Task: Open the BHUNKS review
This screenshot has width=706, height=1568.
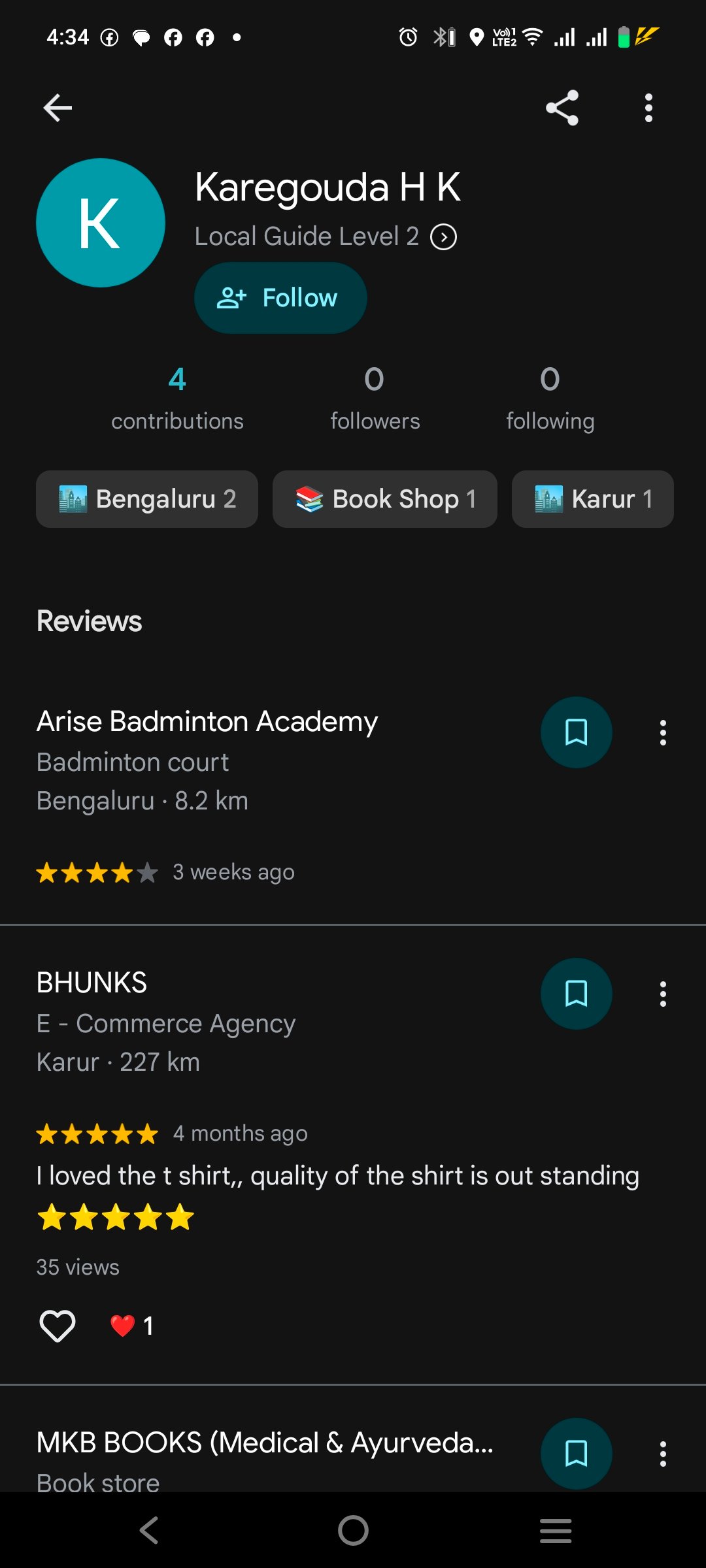Action: point(92,983)
